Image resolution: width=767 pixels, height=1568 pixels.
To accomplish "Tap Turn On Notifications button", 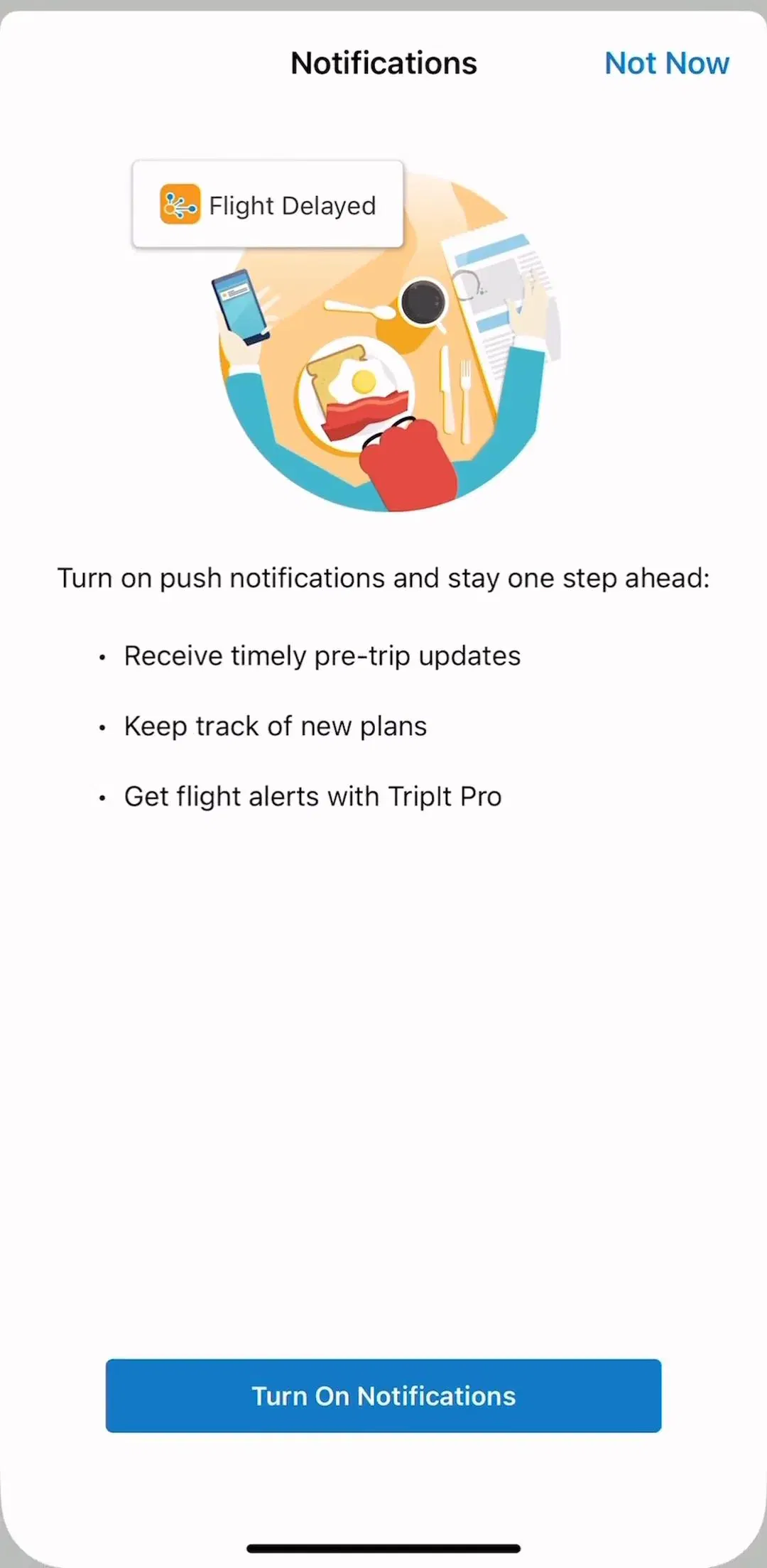I will point(383,1395).
